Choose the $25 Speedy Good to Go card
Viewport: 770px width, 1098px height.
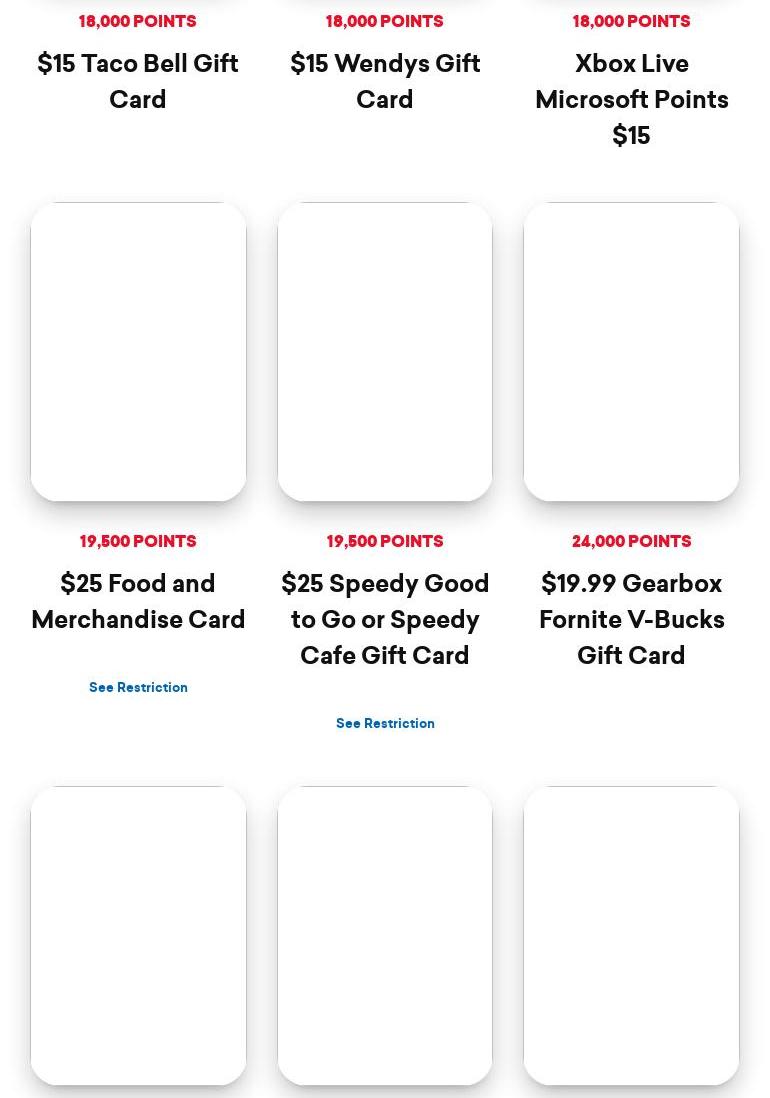click(385, 618)
